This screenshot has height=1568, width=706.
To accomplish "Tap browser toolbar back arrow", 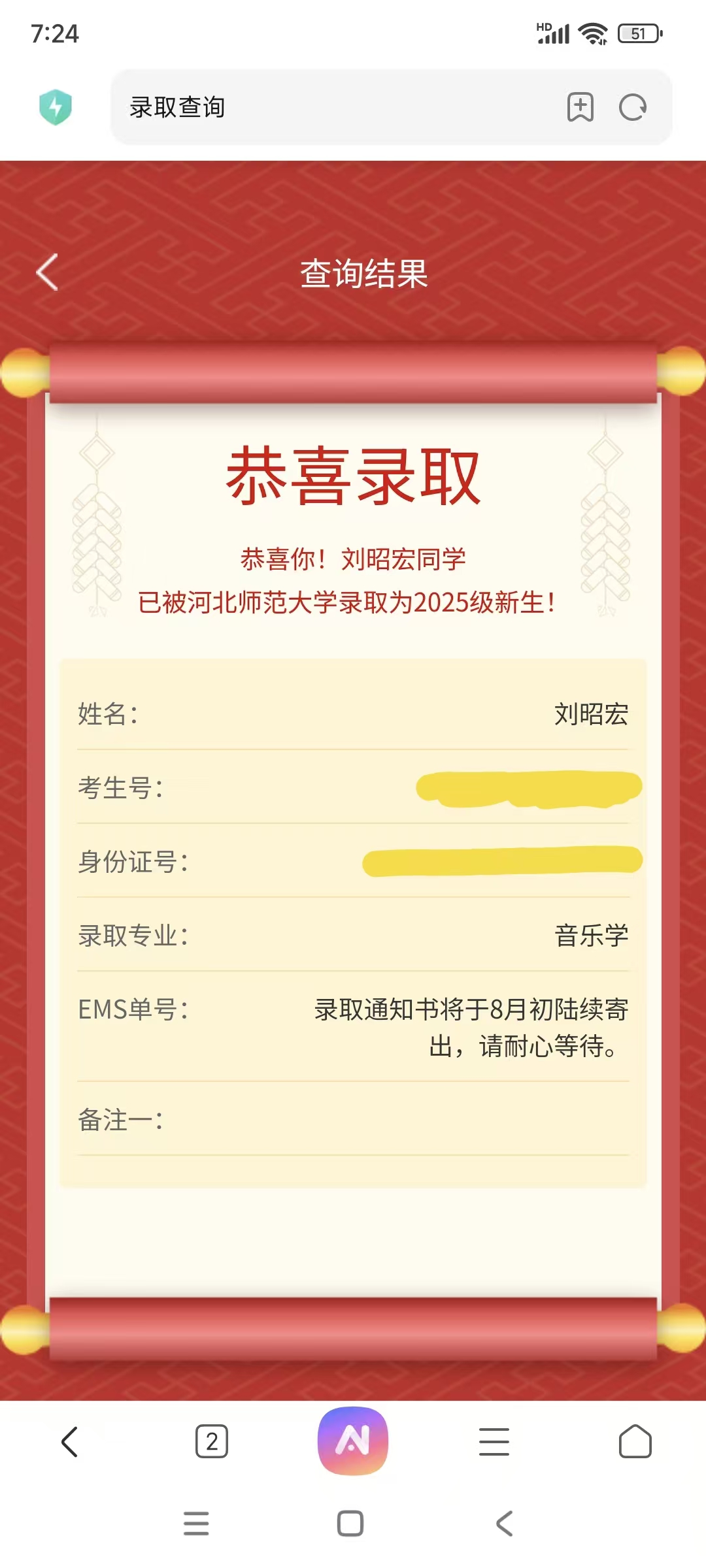I will [70, 1441].
